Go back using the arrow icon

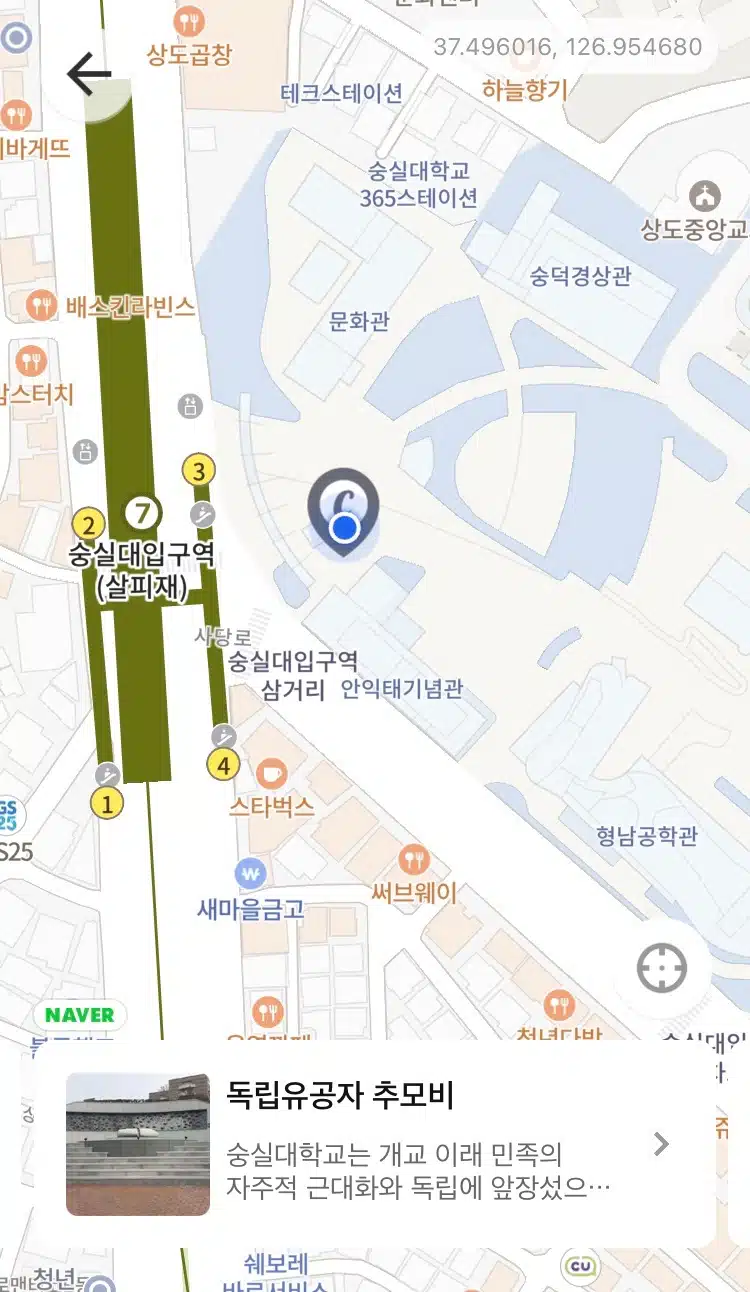click(x=88, y=74)
